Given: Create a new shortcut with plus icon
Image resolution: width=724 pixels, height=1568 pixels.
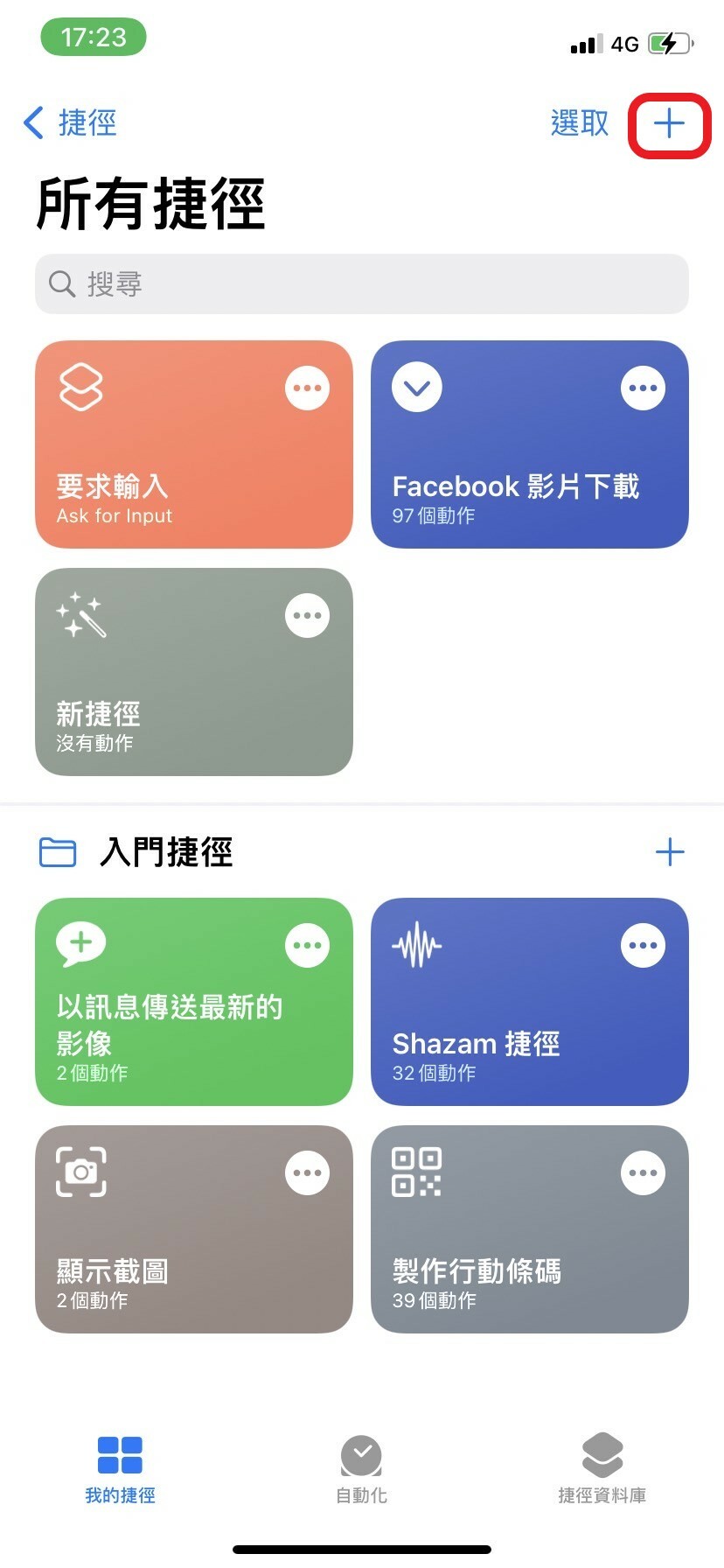Looking at the screenshot, I should pos(669,124).
